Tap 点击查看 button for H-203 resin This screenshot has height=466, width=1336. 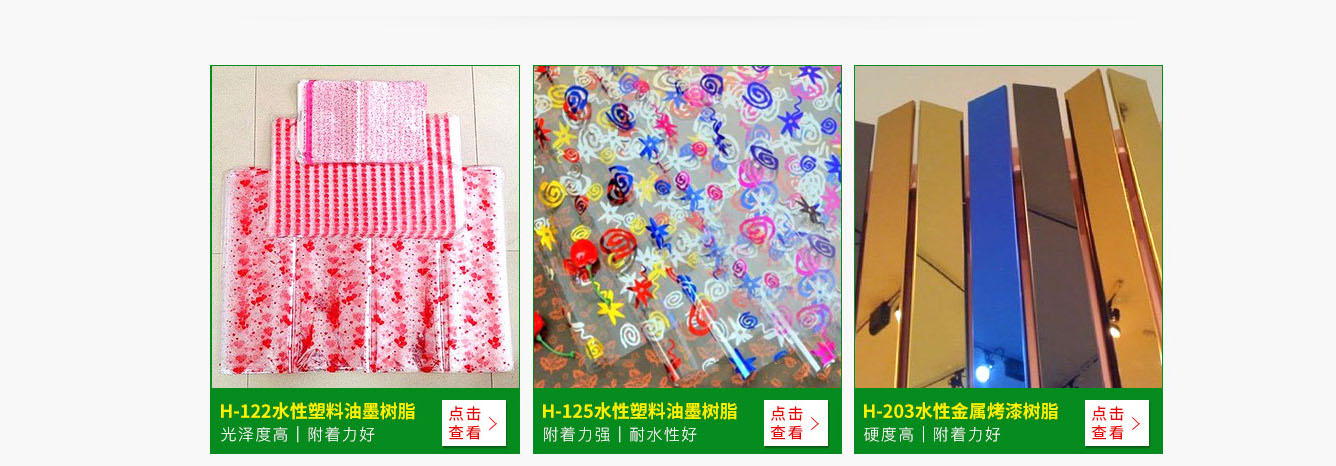point(1117,423)
